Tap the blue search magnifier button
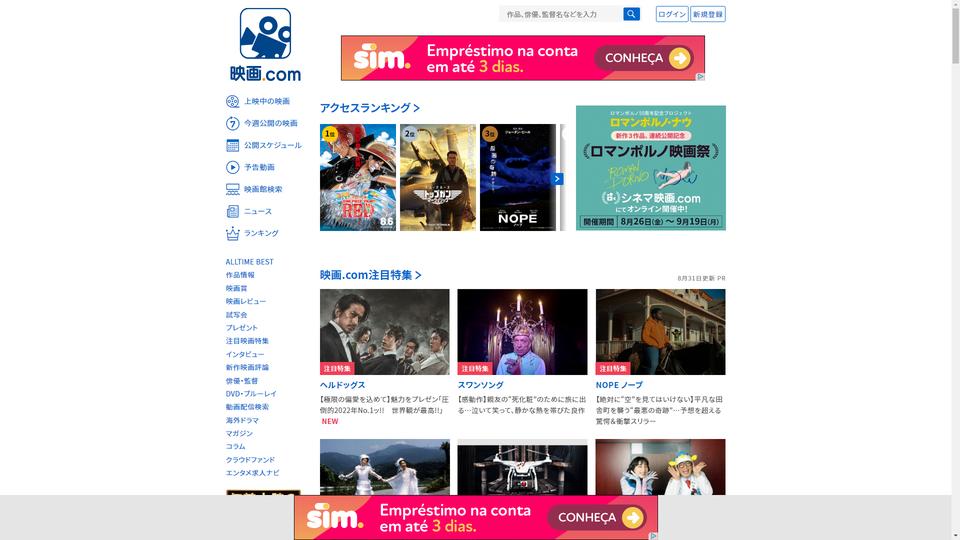The height and width of the screenshot is (540, 960). (x=631, y=14)
